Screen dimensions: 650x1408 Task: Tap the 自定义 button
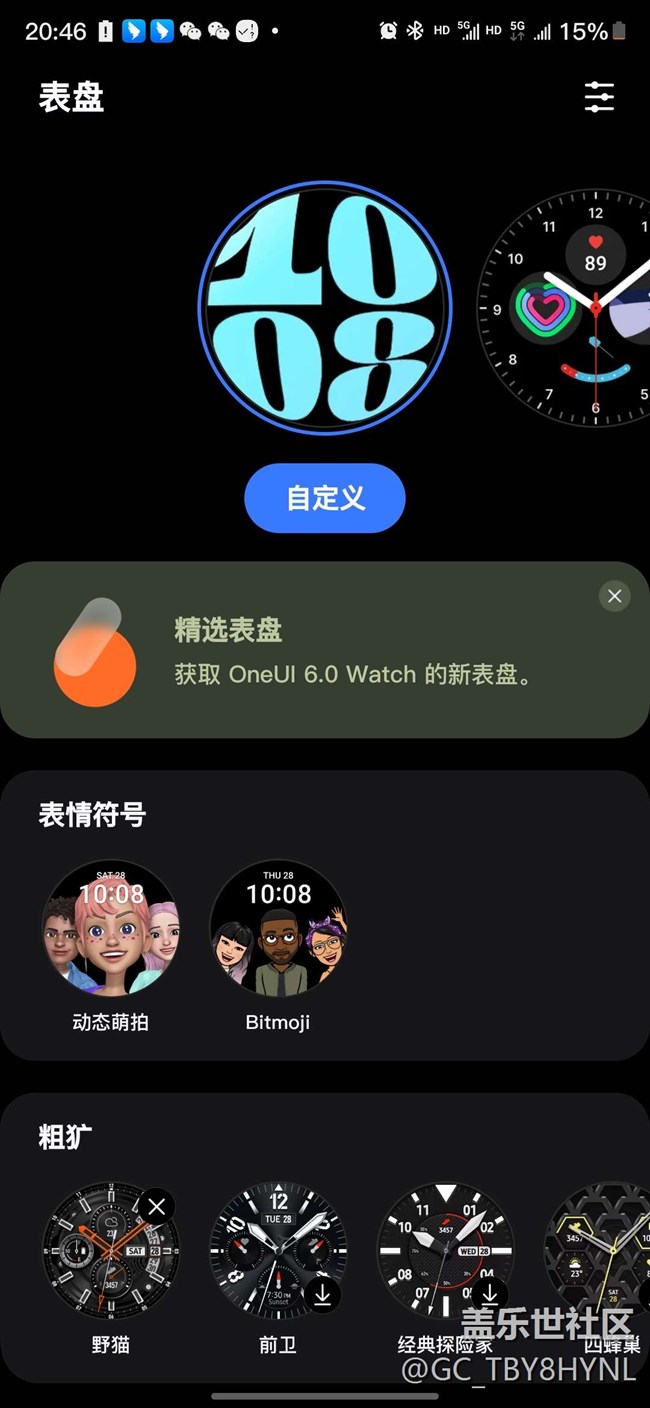pos(325,498)
